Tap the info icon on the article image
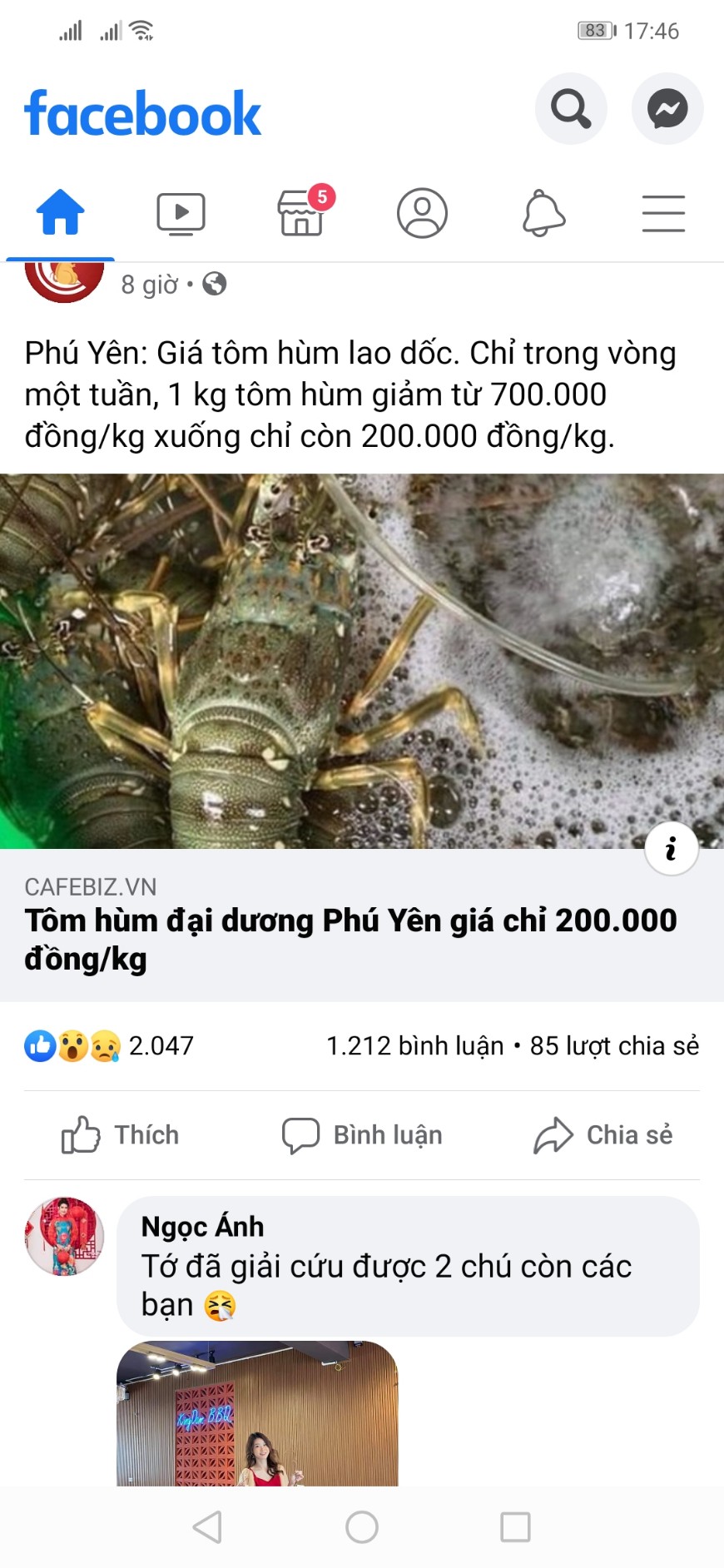 (672, 849)
